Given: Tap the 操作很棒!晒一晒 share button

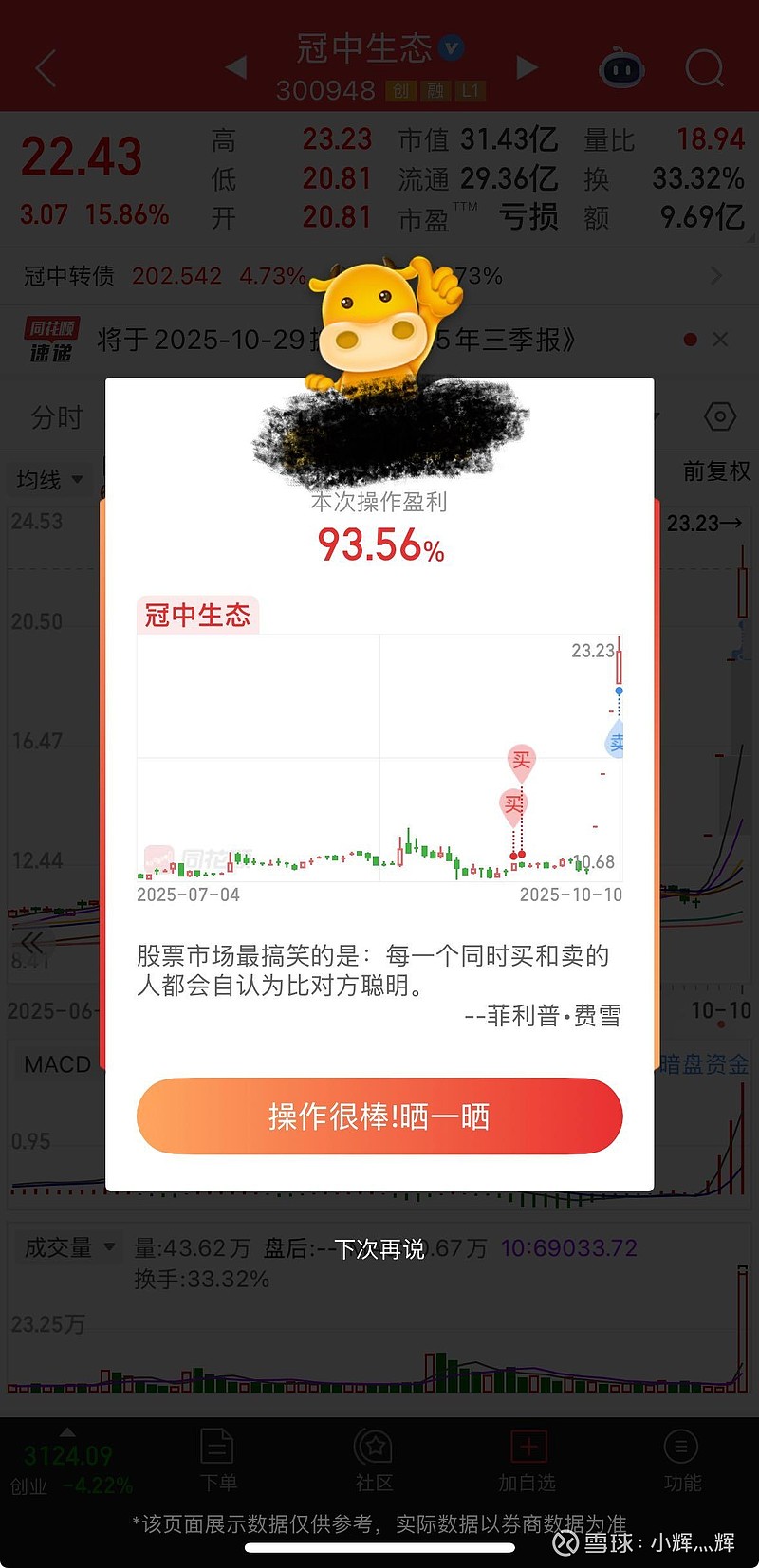Looking at the screenshot, I should [379, 1116].
